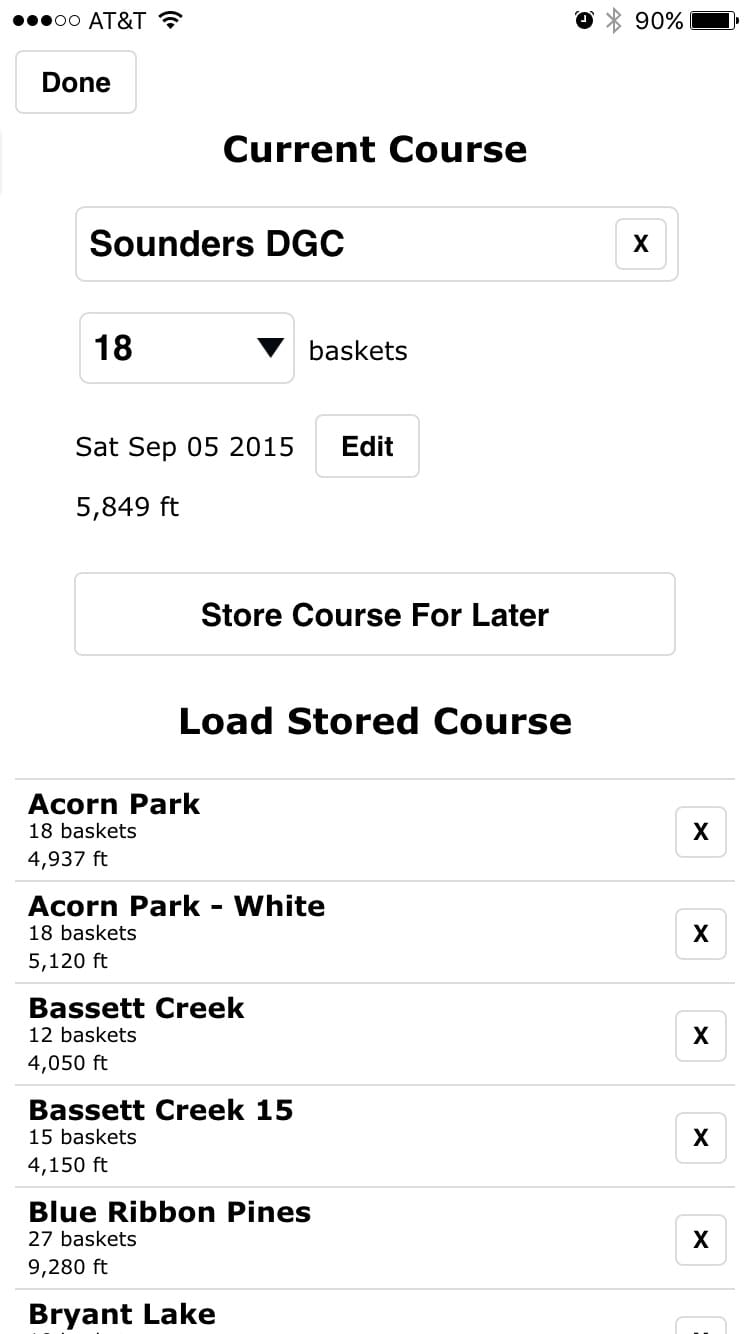Viewport: 750px width, 1334px height.
Task: Expand the 18 baskets selector arrow
Action: (268, 348)
